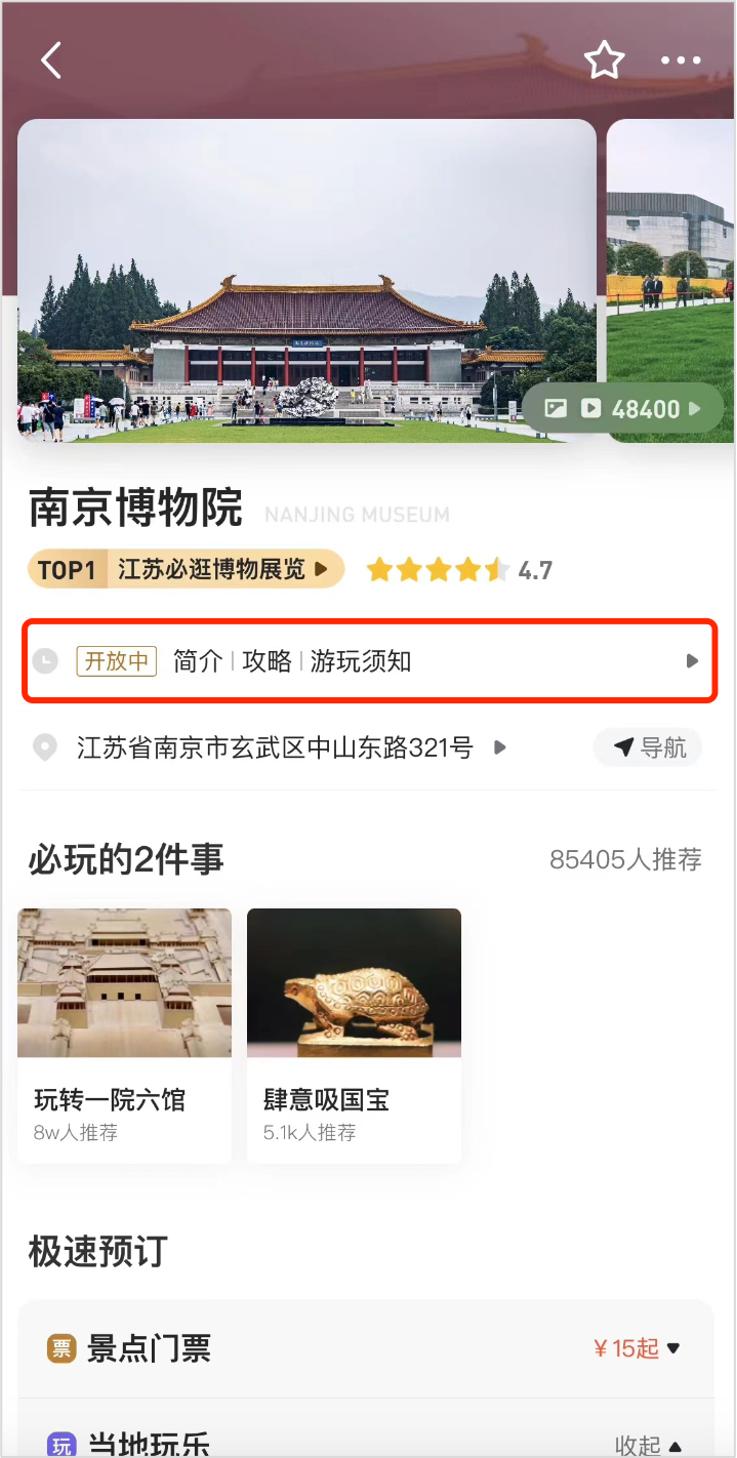Viewport: 737px width, 1458px height.
Task: Expand the full address with the arrow
Action: tap(501, 746)
